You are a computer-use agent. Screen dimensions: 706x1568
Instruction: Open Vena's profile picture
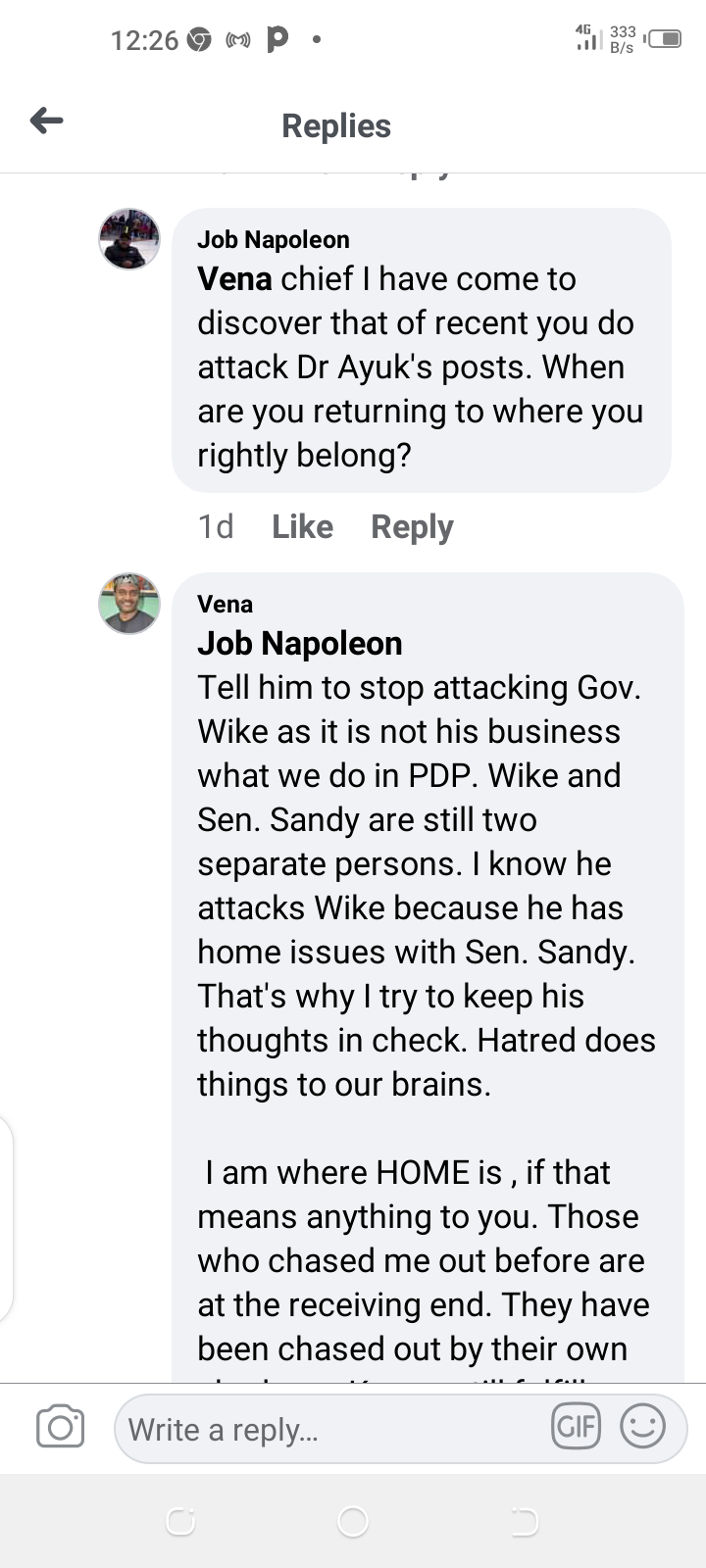(129, 604)
